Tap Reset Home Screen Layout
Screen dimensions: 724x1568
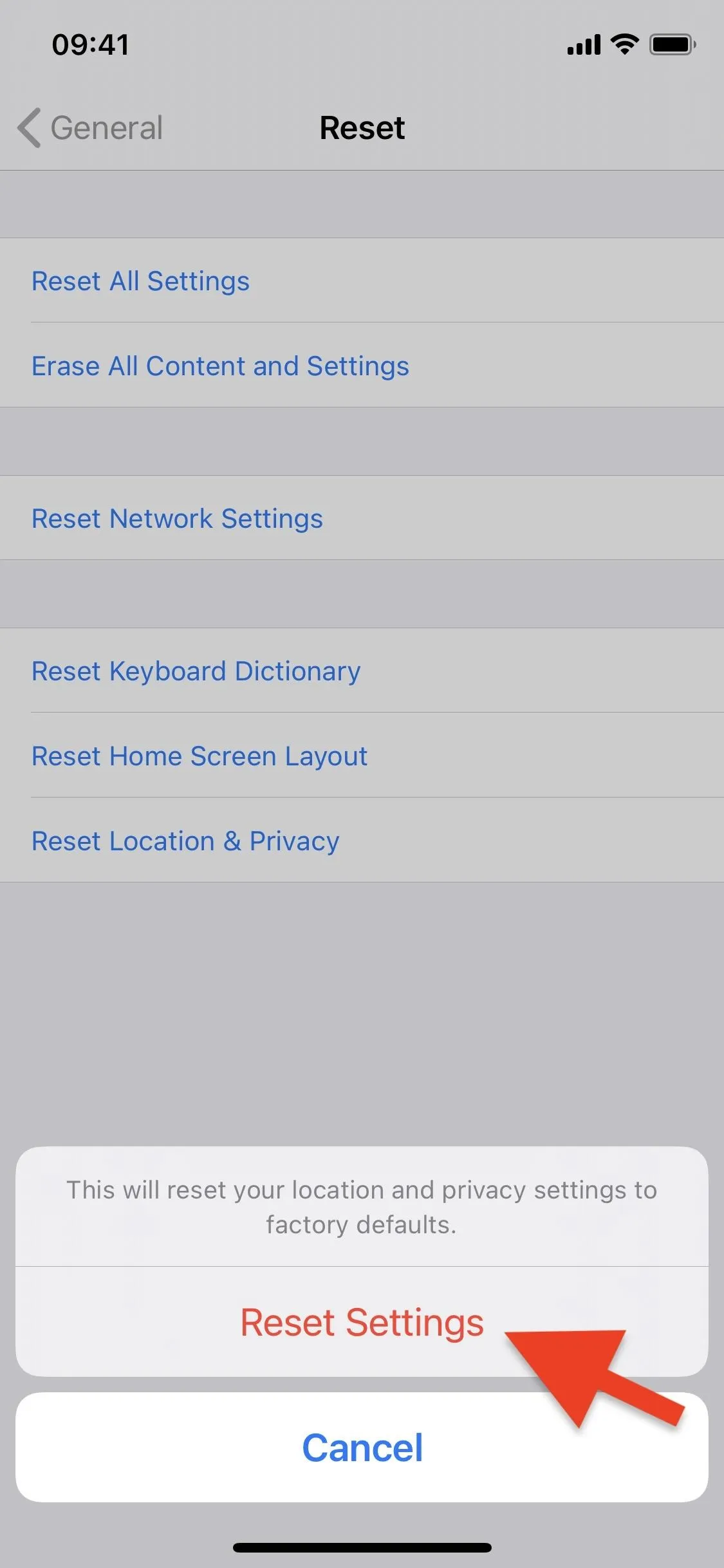point(362,755)
